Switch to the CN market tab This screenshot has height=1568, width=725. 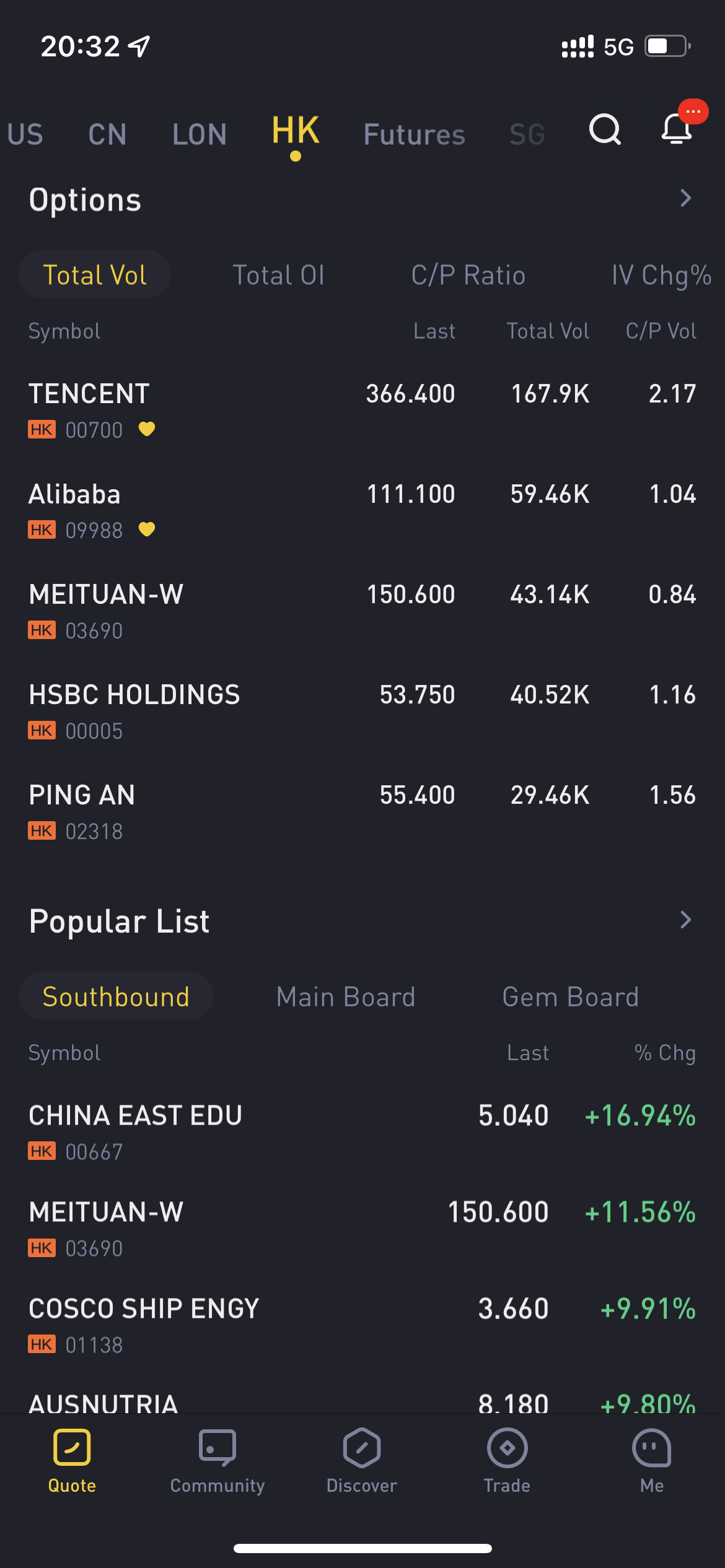click(107, 134)
